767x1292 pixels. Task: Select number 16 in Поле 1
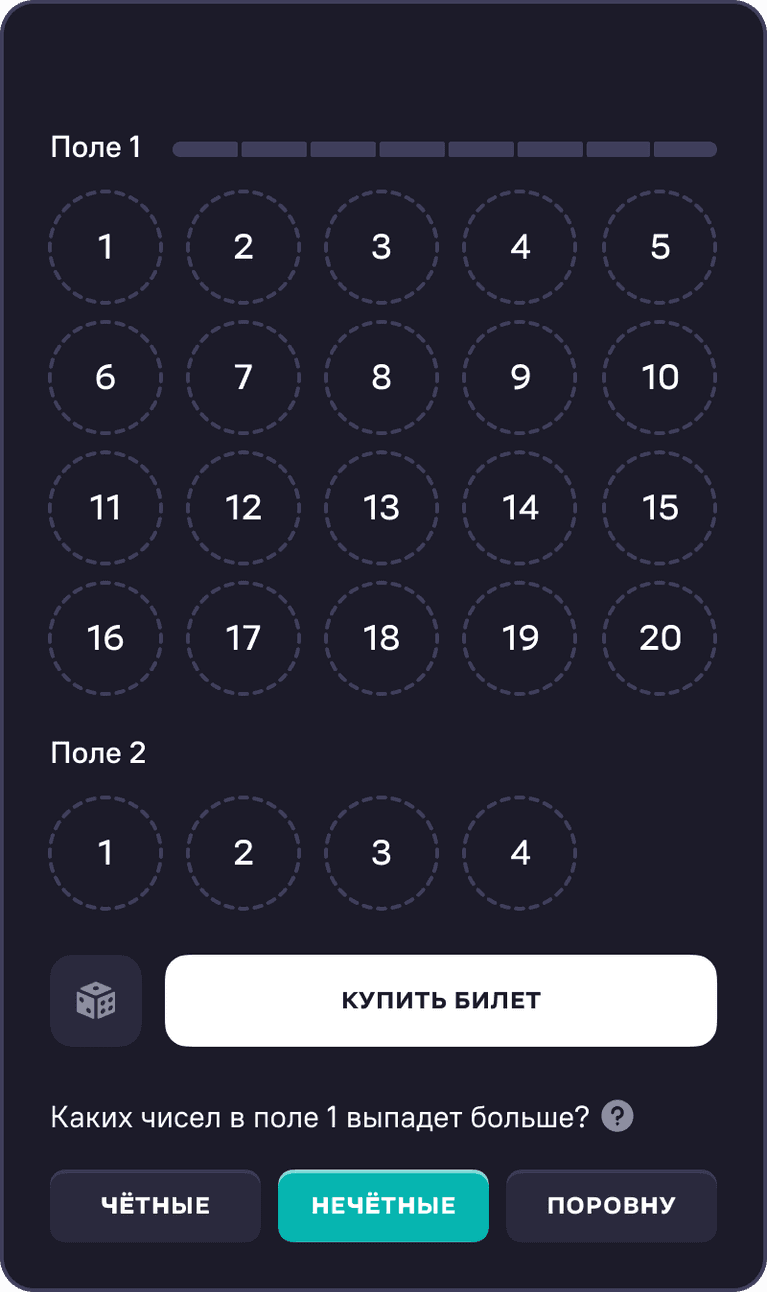pos(105,637)
